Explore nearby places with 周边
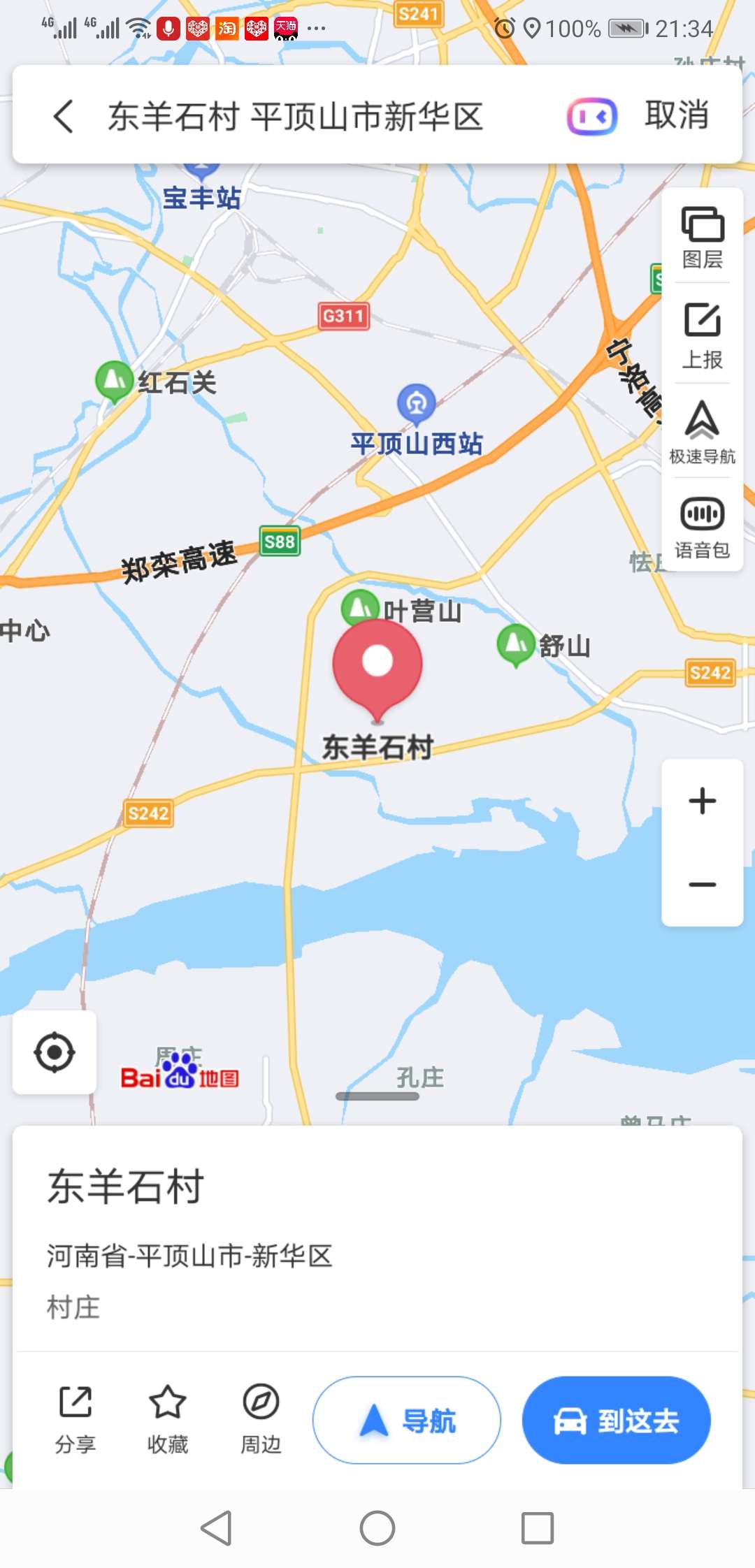 click(x=261, y=1420)
